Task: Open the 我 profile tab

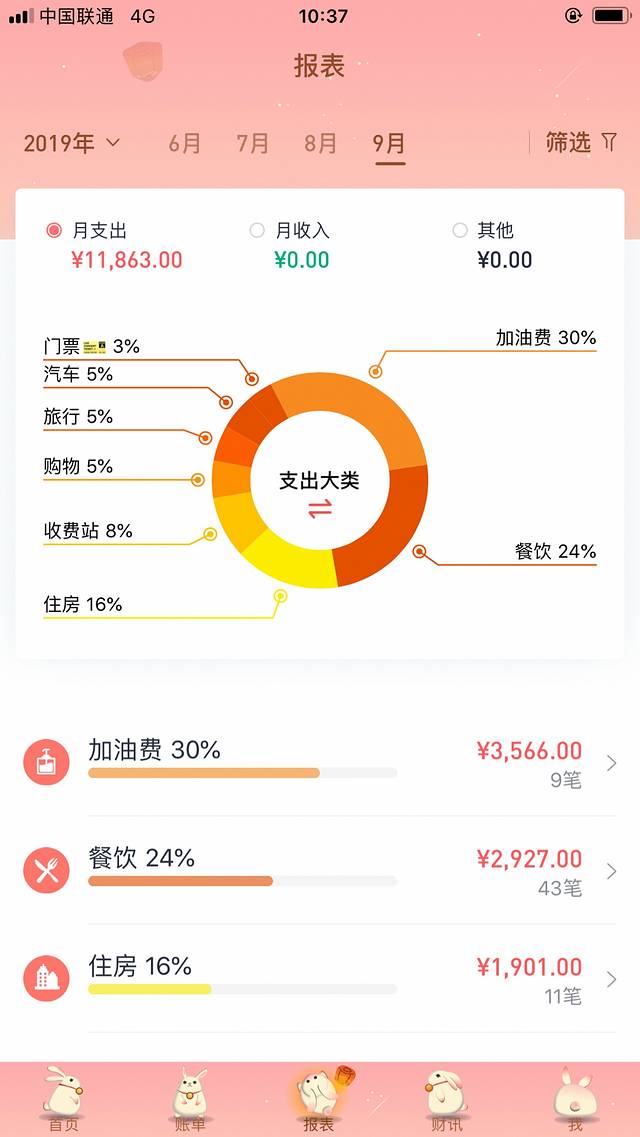Action: [575, 1100]
